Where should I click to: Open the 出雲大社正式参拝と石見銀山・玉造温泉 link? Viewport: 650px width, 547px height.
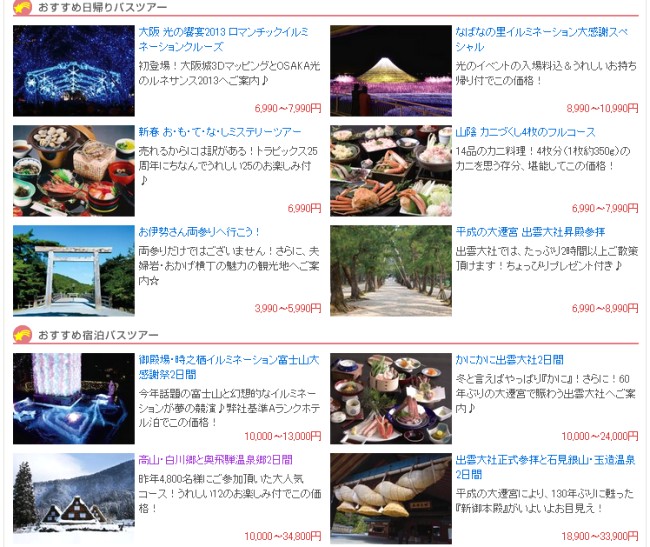[543, 460]
